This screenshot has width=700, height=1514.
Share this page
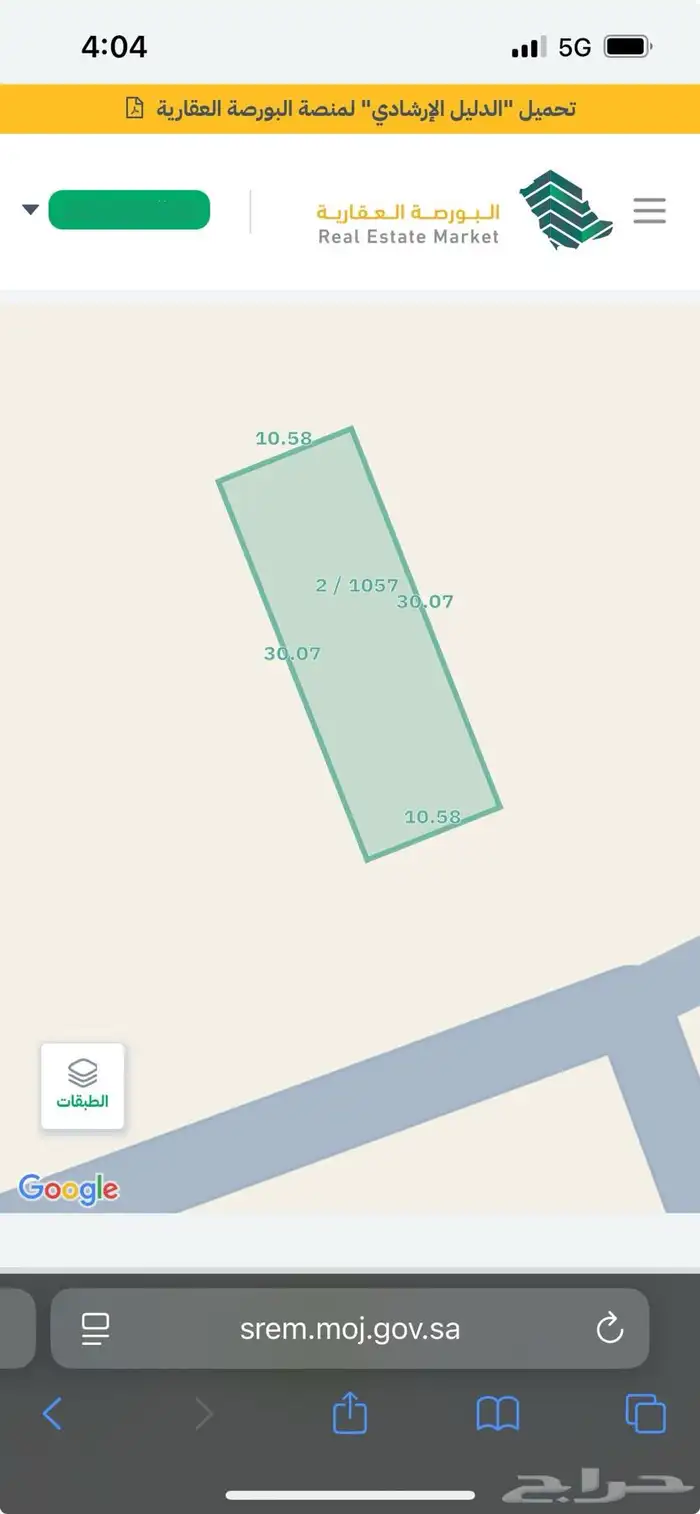[x=349, y=1414]
